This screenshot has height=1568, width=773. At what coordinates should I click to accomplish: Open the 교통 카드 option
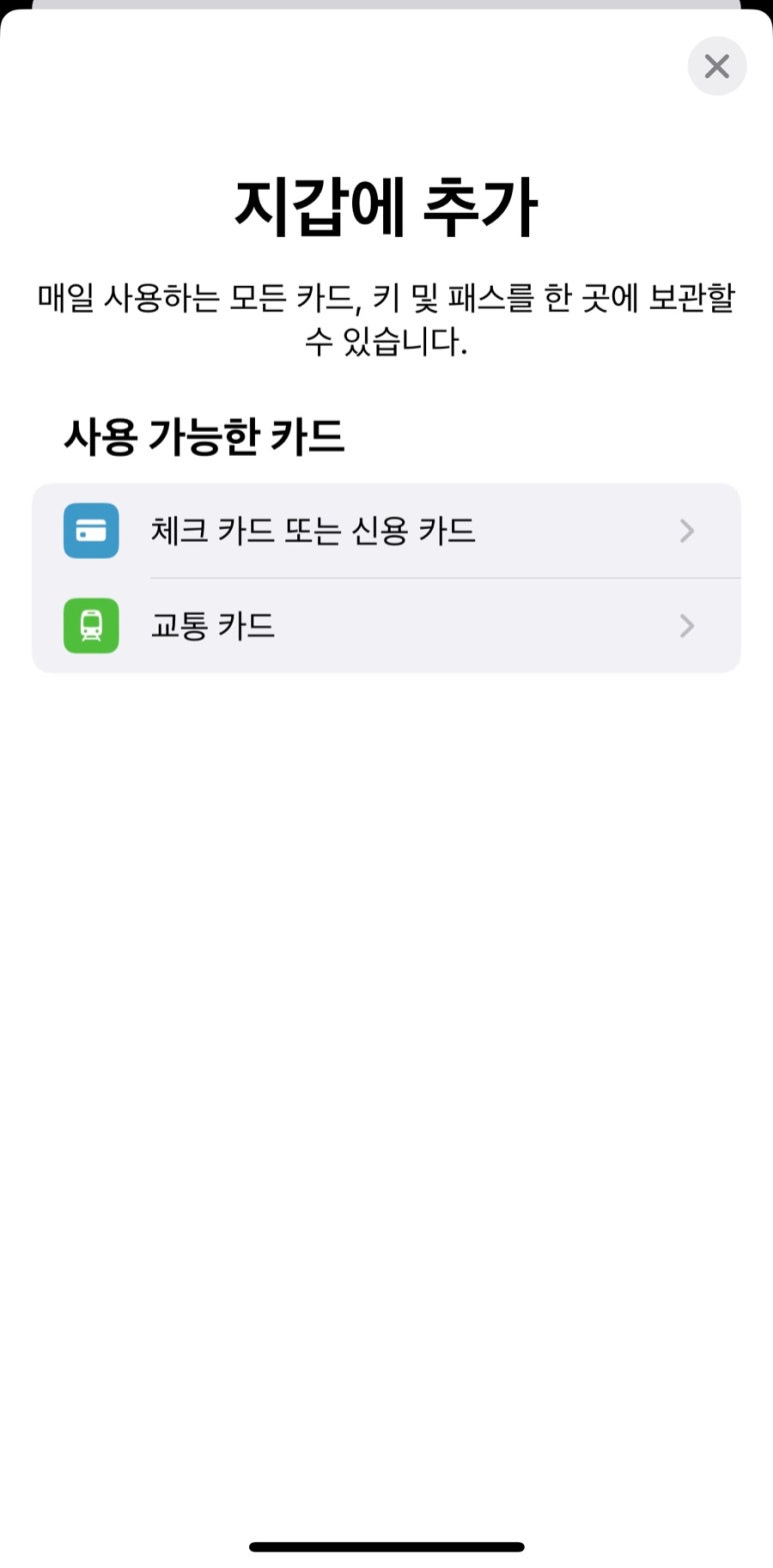point(386,626)
